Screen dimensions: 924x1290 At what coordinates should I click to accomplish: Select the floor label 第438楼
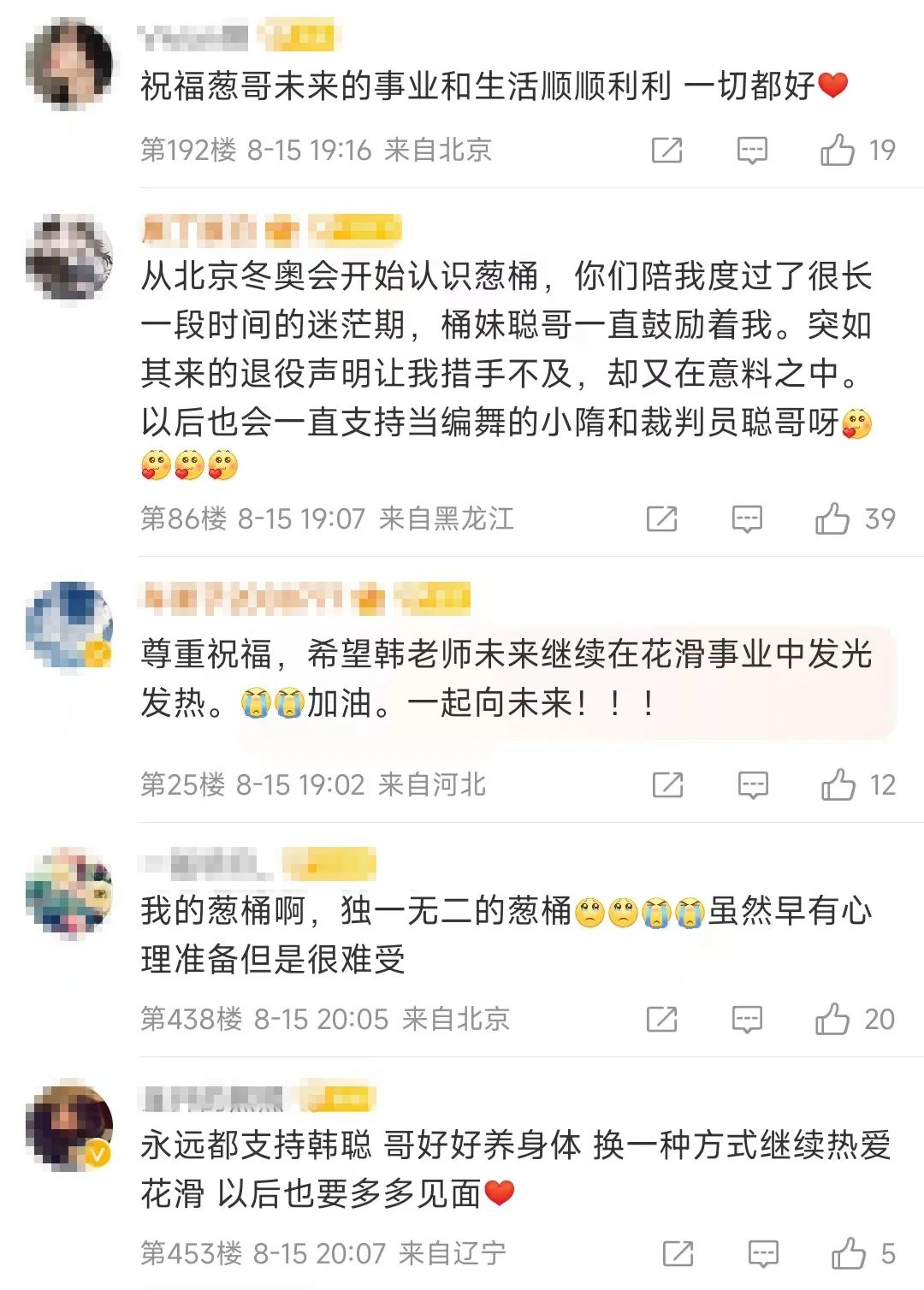[187, 1019]
